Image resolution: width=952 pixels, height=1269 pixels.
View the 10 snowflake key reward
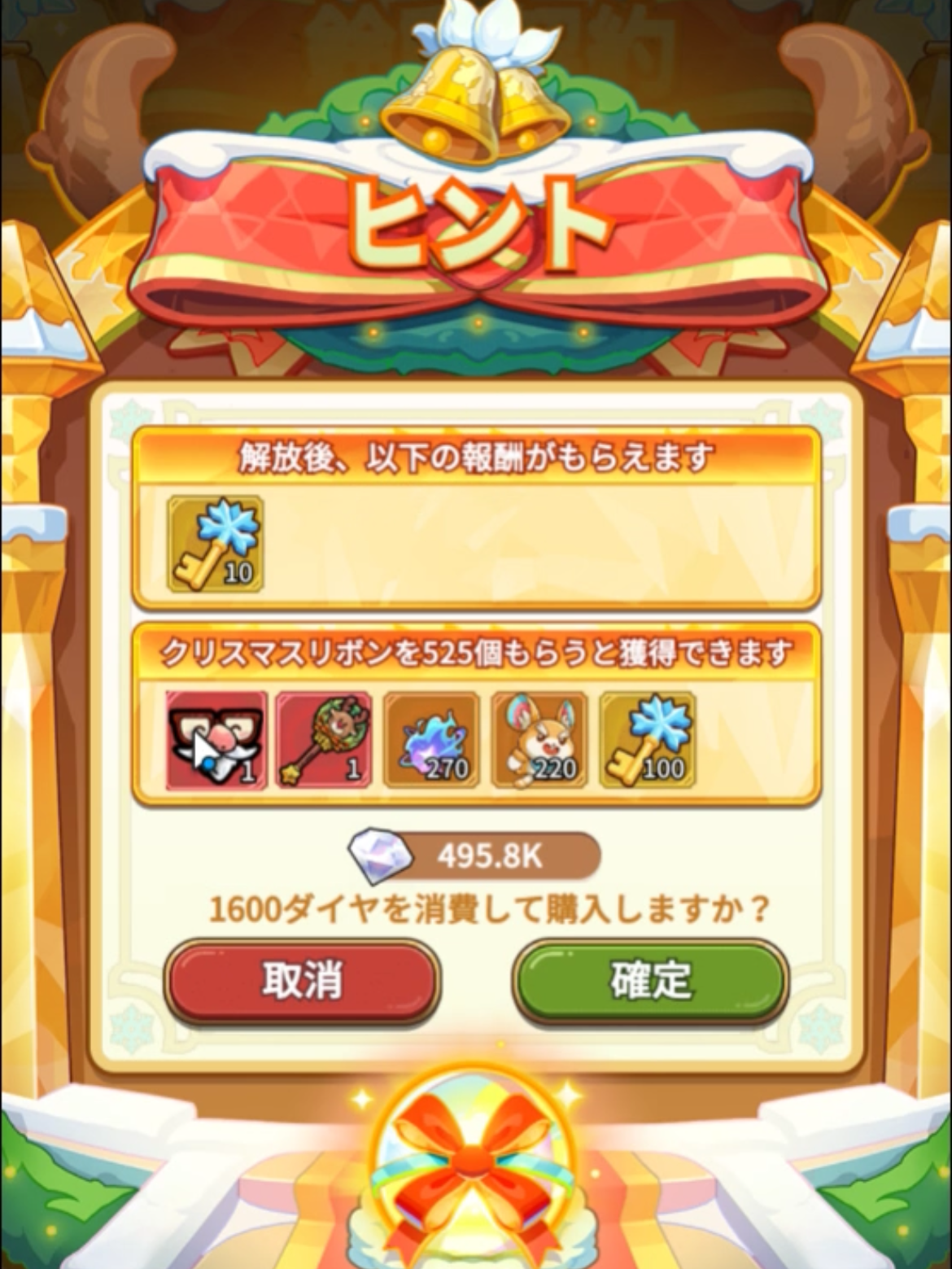point(215,543)
